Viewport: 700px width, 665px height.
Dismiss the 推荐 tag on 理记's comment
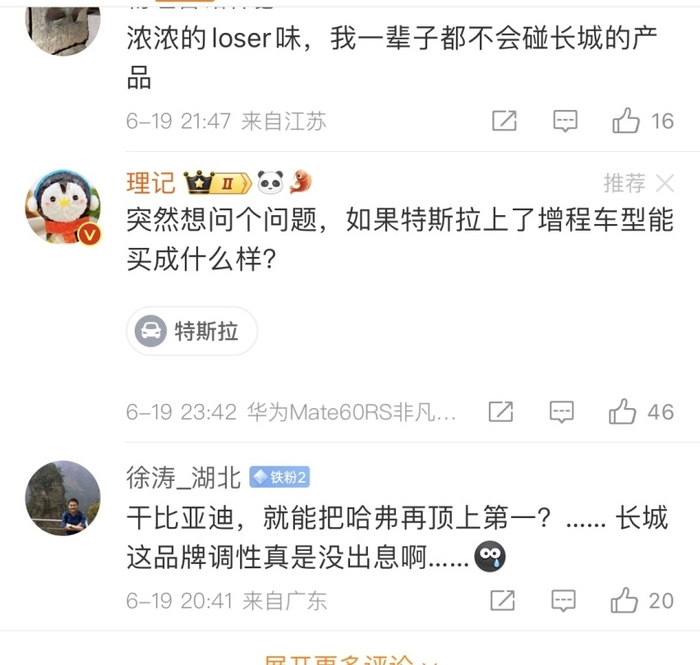(665, 183)
